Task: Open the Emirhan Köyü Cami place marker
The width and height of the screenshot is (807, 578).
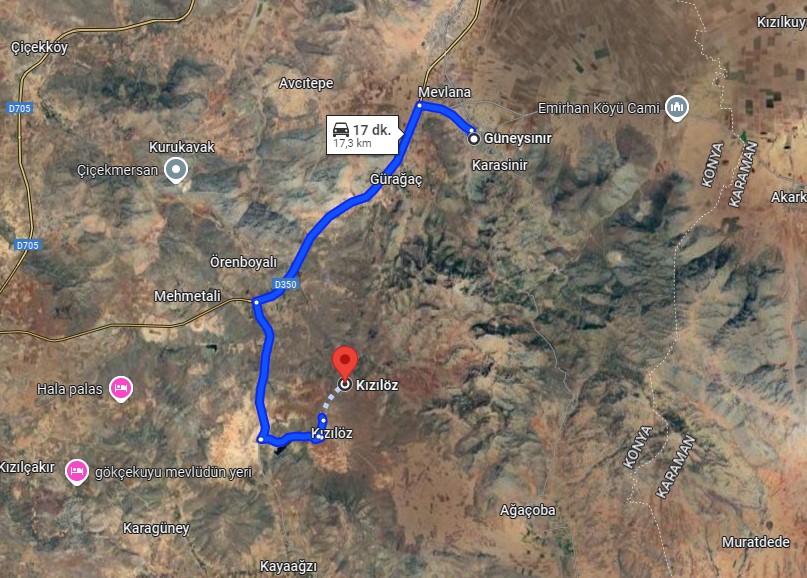Action: pyautogui.click(x=677, y=107)
